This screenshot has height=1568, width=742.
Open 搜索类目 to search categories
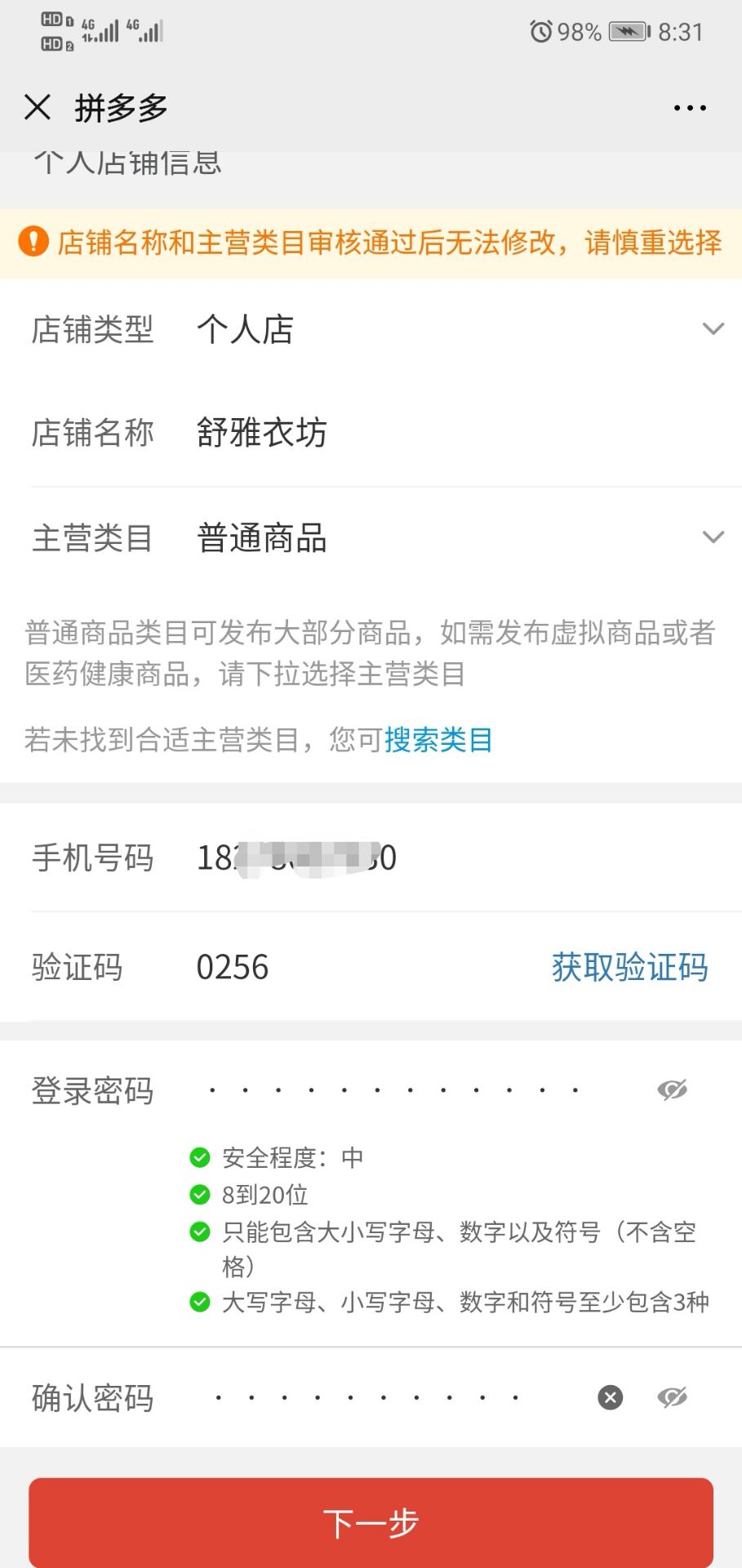[x=438, y=739]
